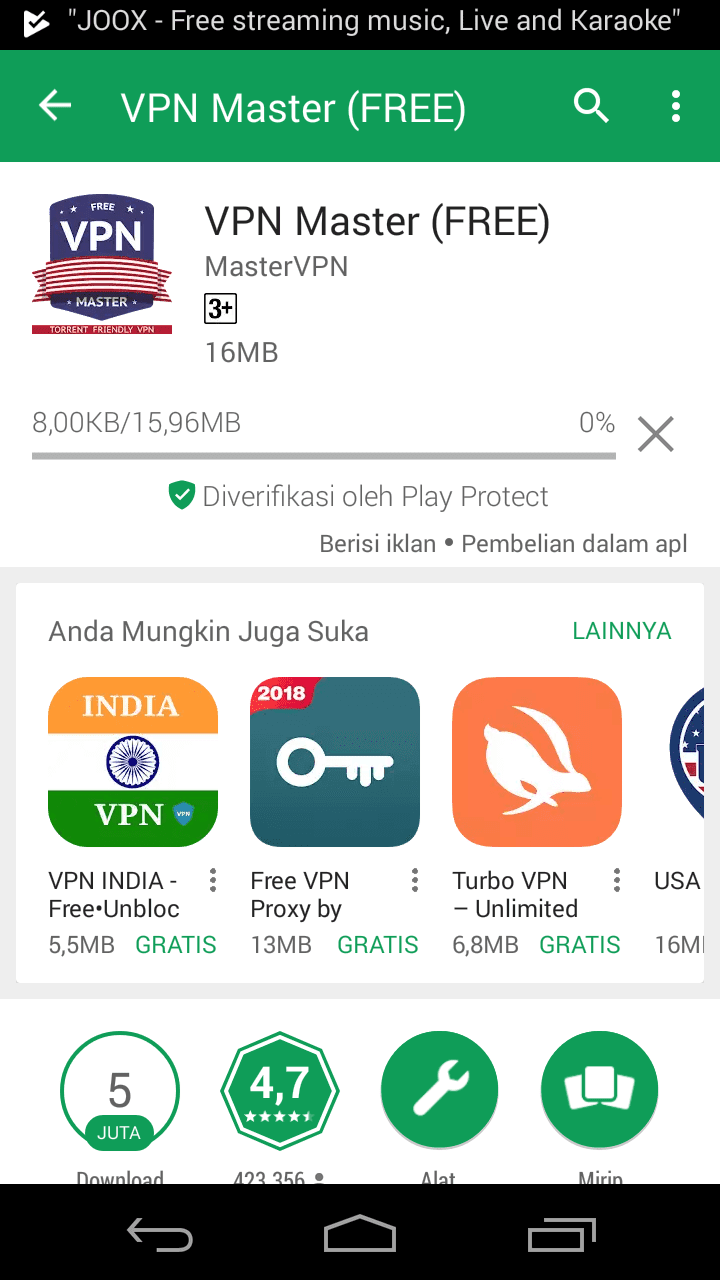The image size is (720, 1280).
Task: Open the recent apps view
Action: point(562,1234)
